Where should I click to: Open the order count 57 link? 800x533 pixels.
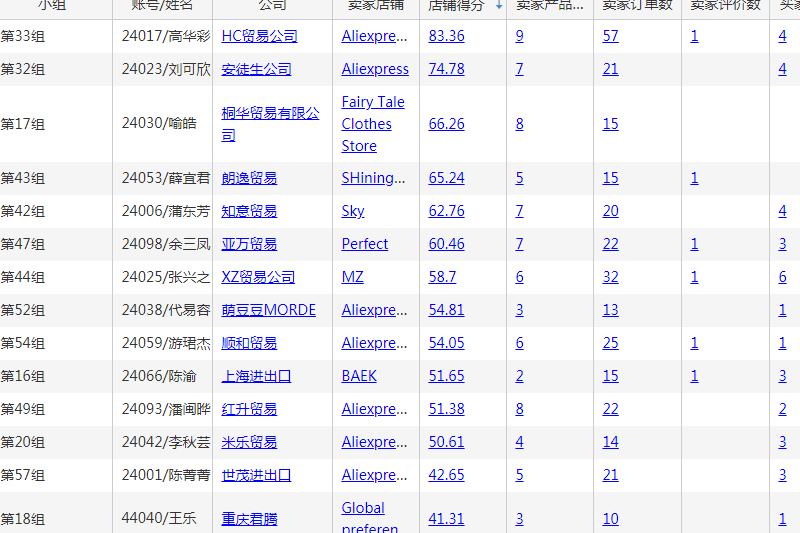click(610, 36)
